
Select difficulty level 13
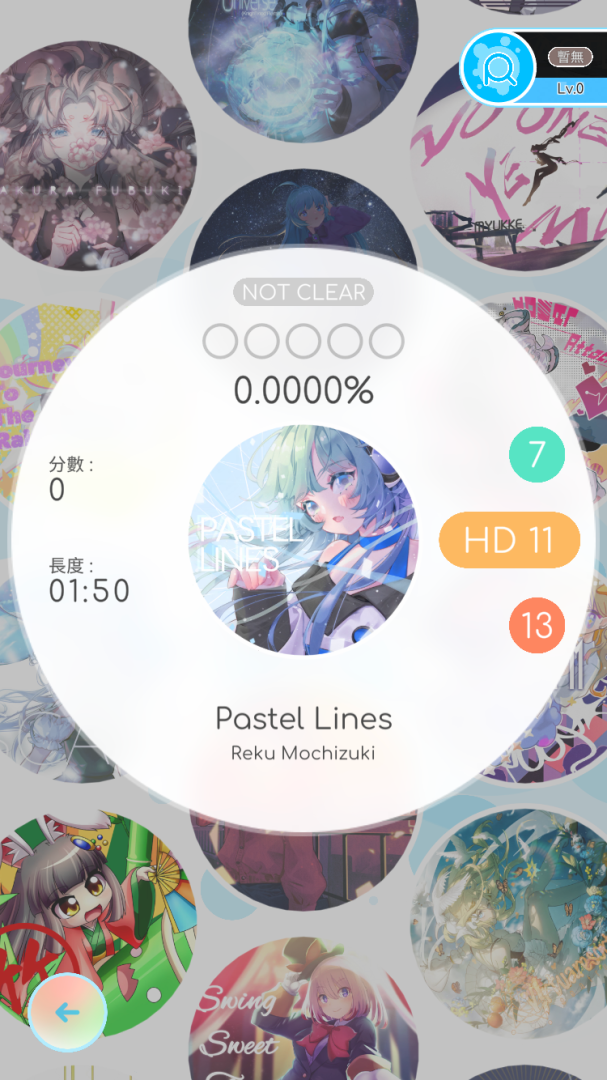pos(537,626)
